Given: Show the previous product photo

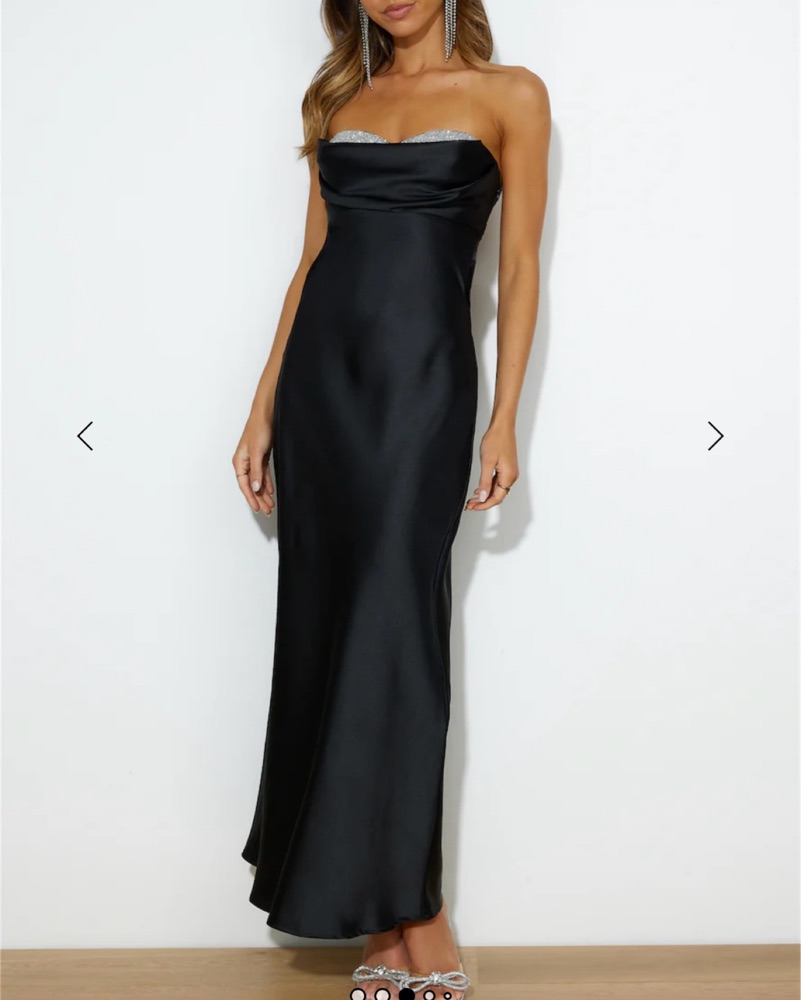Looking at the screenshot, I should [x=85, y=436].
